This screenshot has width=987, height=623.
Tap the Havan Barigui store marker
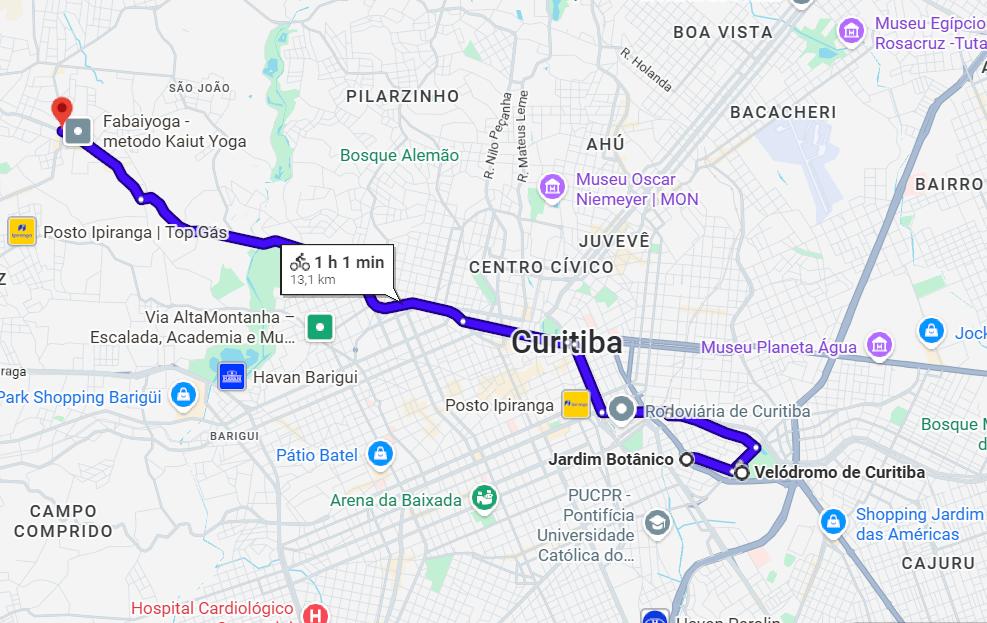point(232,377)
